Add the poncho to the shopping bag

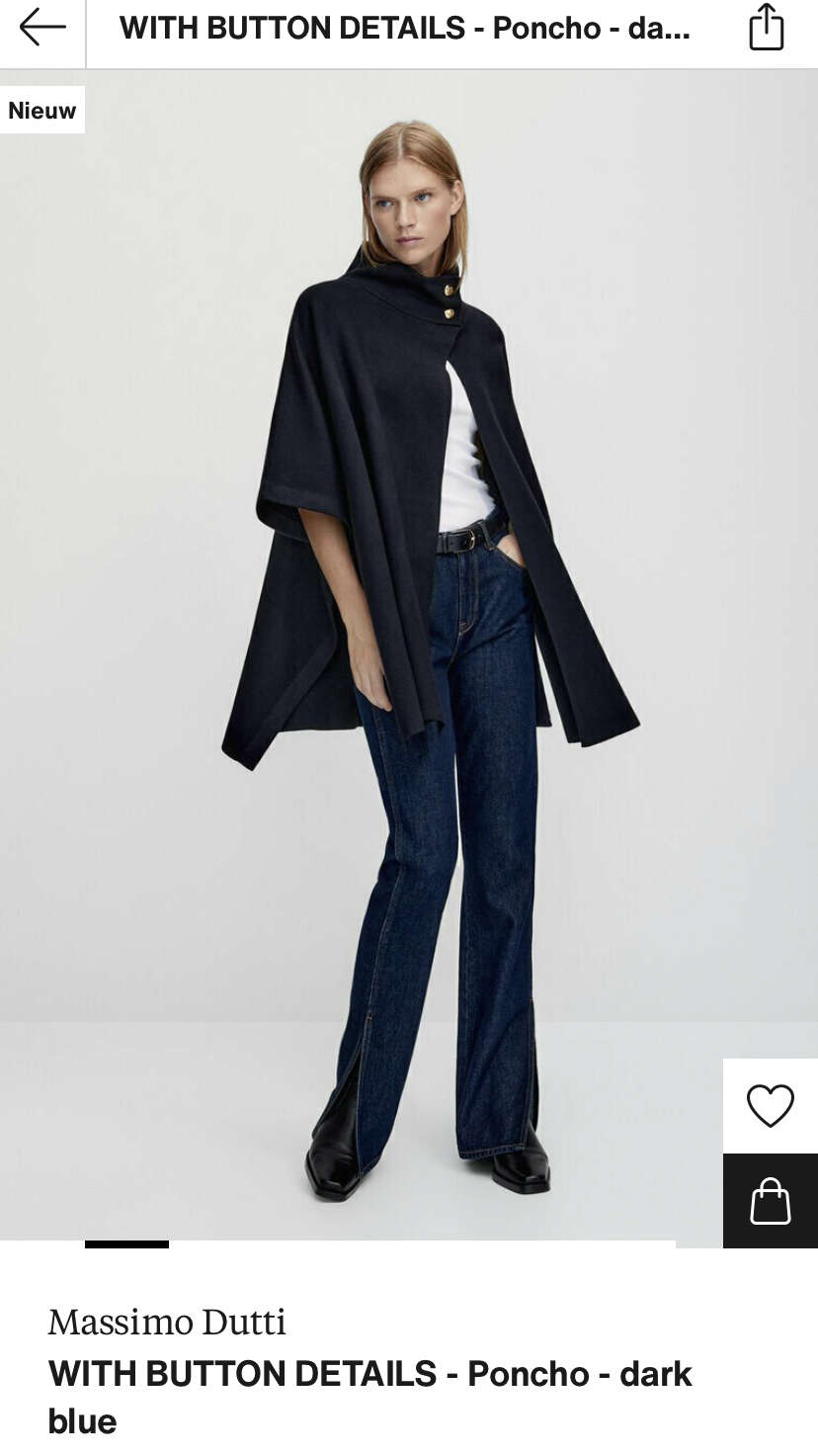[770, 1201]
